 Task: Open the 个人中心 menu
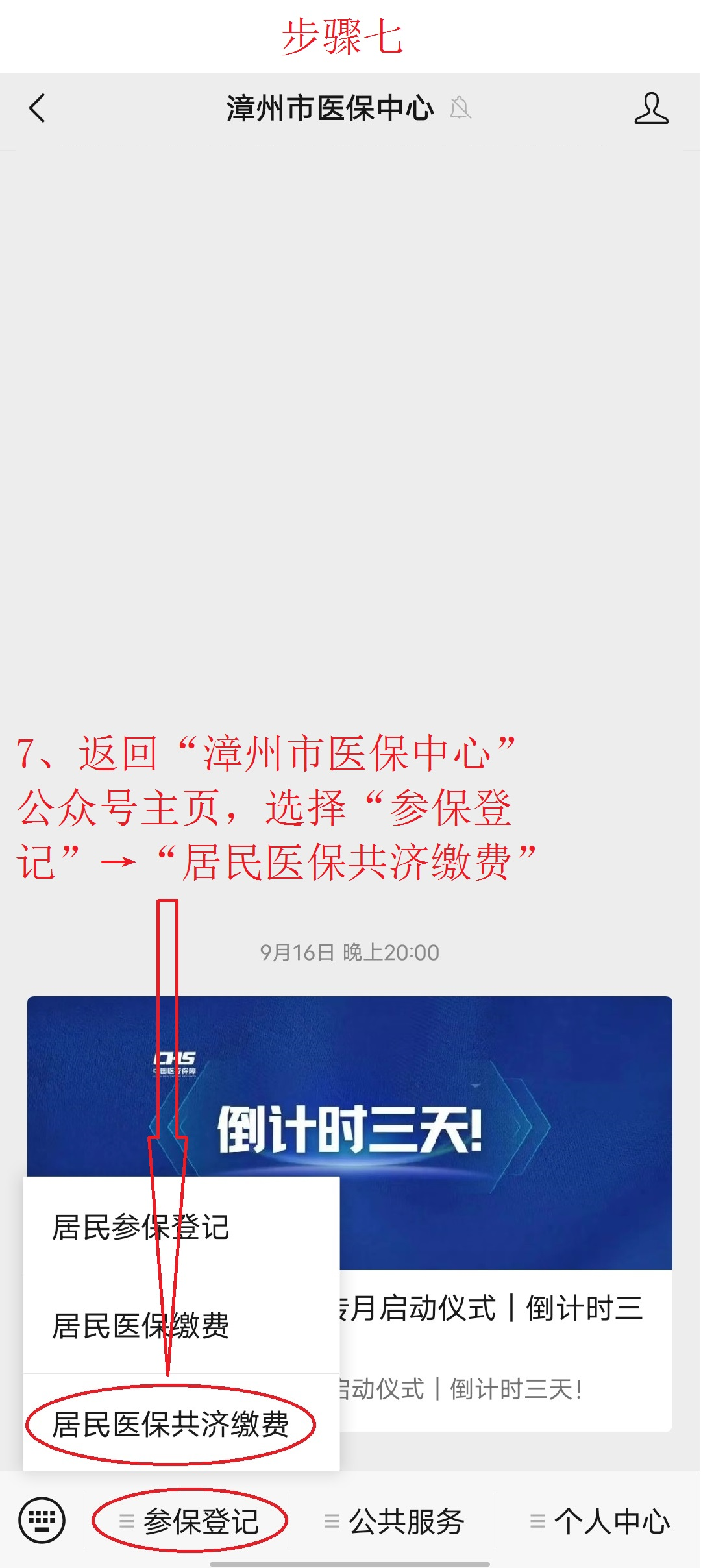click(x=600, y=1521)
